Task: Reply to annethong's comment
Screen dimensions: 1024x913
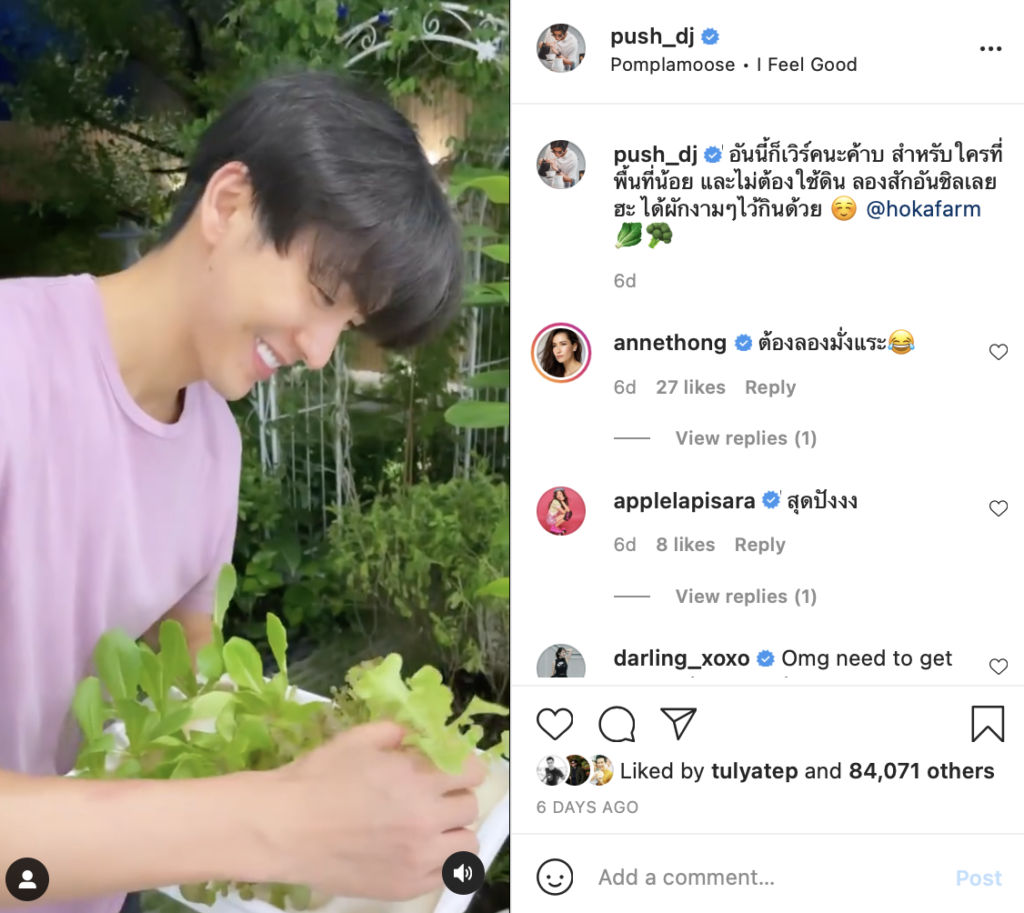Action: point(770,388)
